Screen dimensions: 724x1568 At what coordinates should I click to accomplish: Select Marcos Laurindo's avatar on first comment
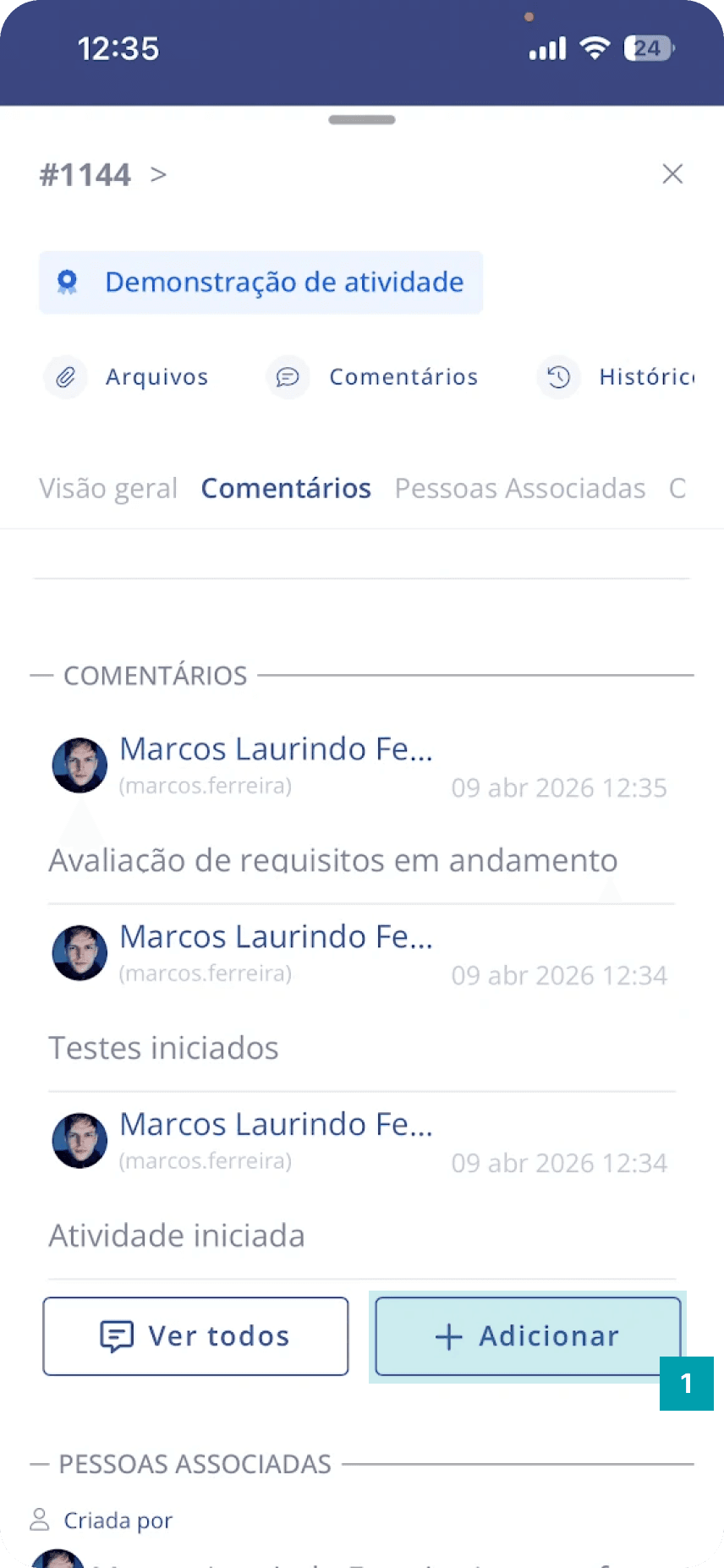click(79, 765)
